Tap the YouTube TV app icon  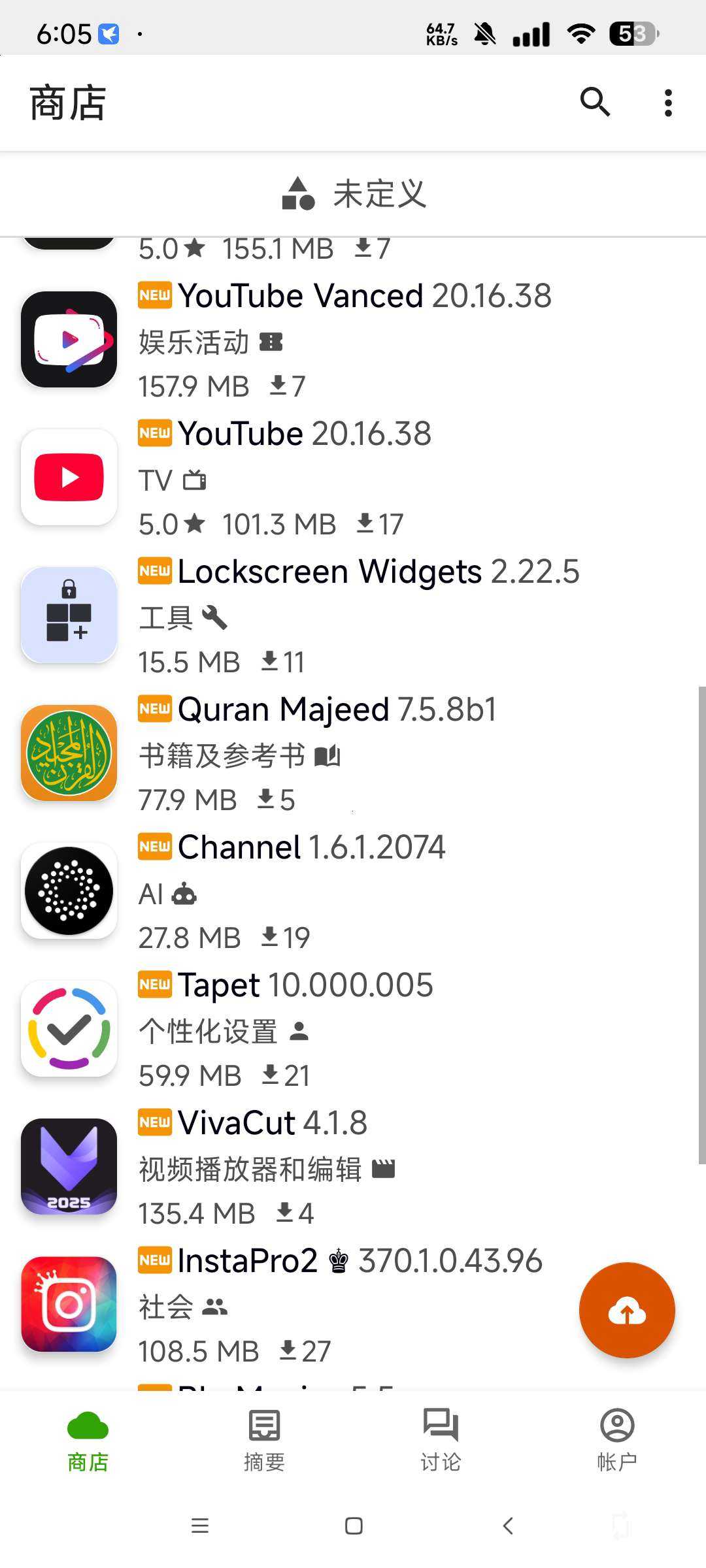[69, 478]
